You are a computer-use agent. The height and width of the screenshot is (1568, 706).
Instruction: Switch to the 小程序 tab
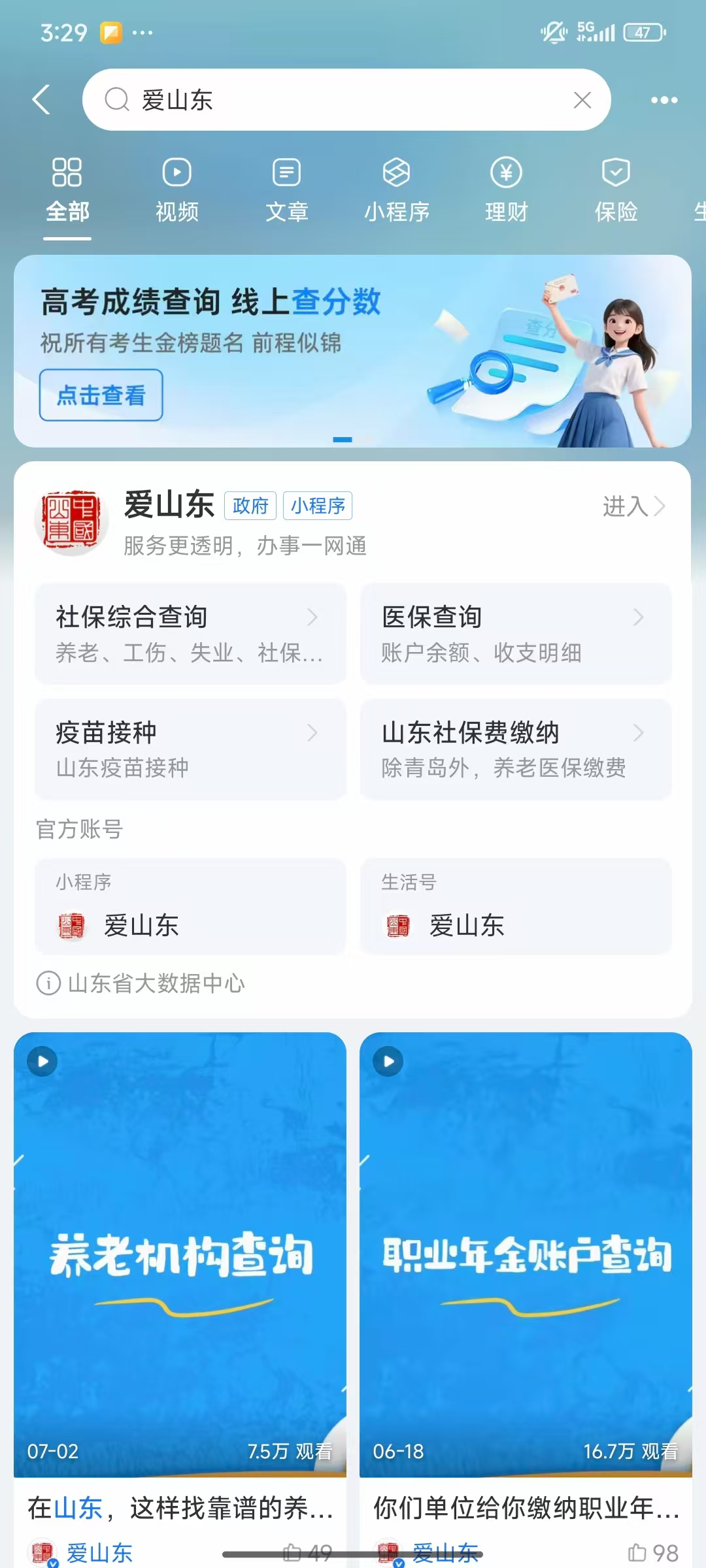click(396, 190)
